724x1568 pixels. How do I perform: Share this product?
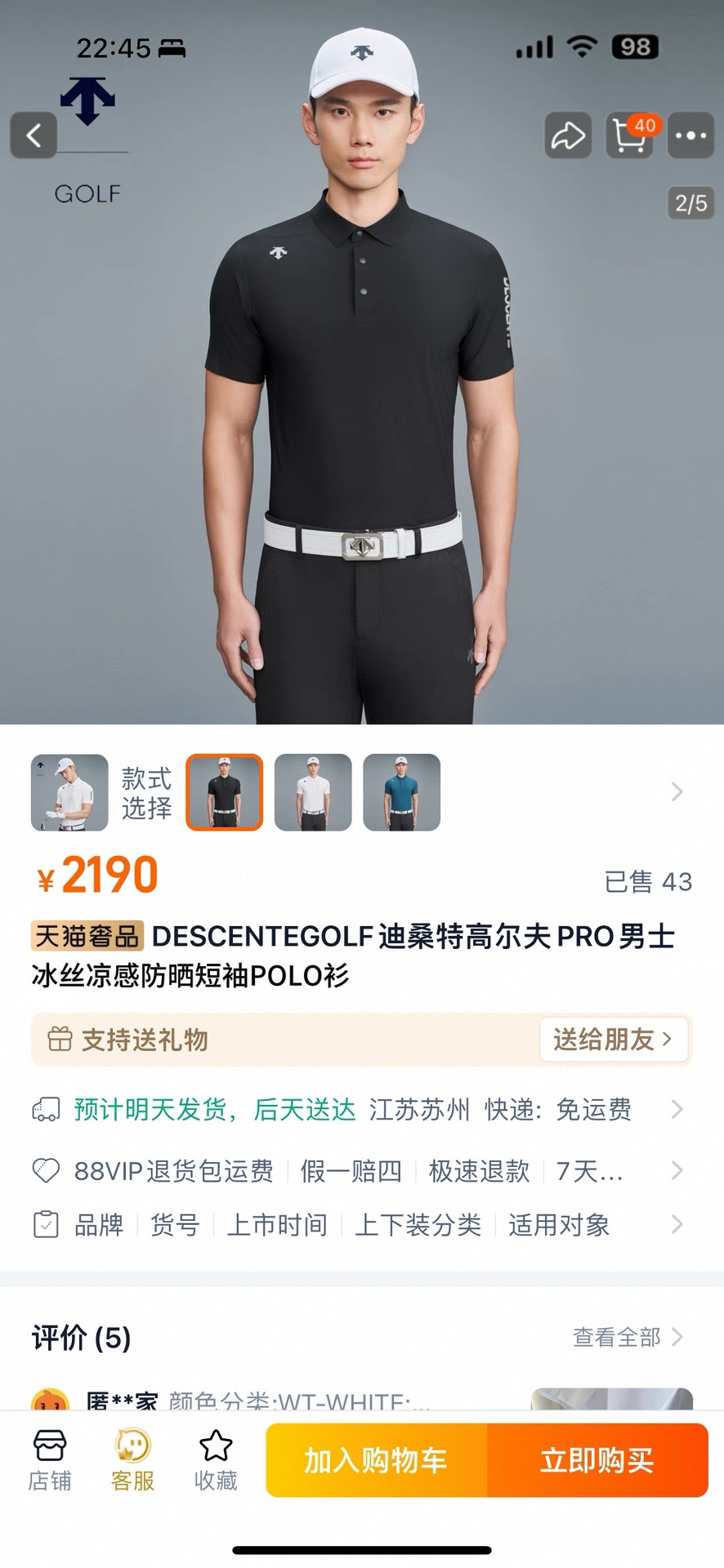point(568,136)
